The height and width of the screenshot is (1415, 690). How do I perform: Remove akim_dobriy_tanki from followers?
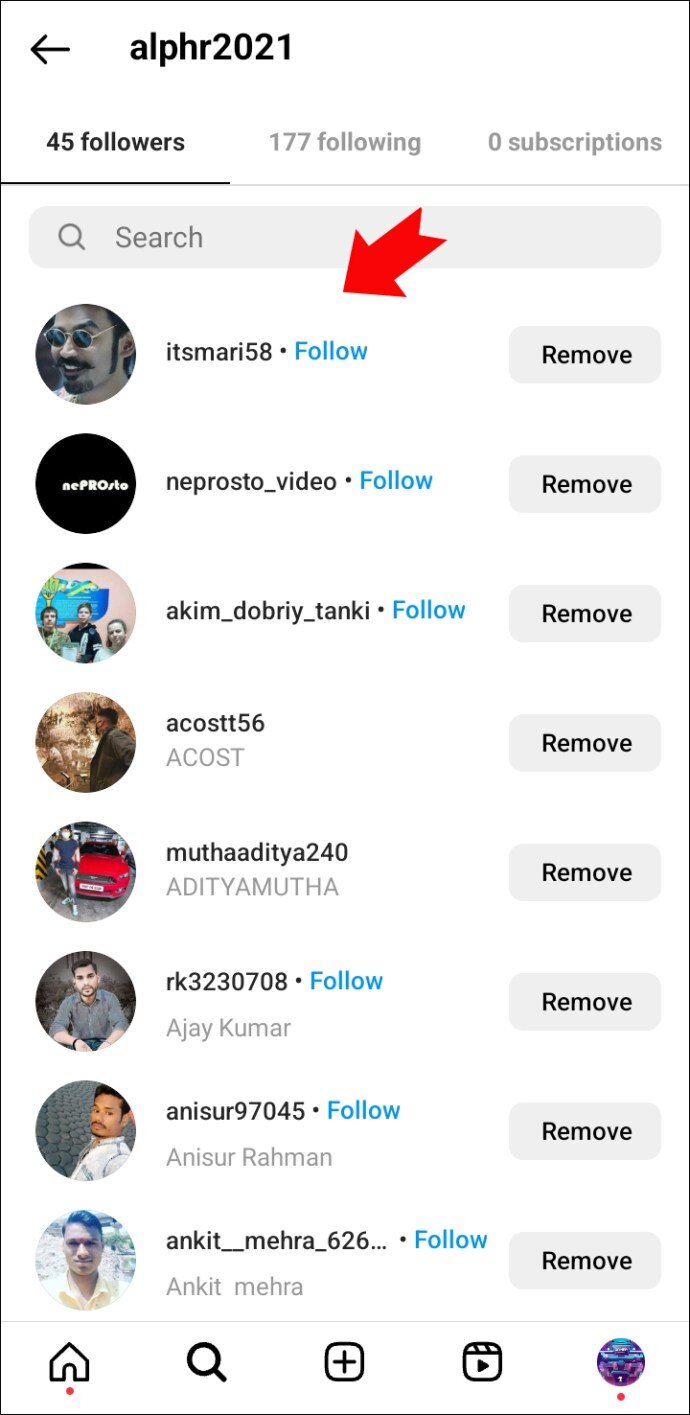(585, 614)
